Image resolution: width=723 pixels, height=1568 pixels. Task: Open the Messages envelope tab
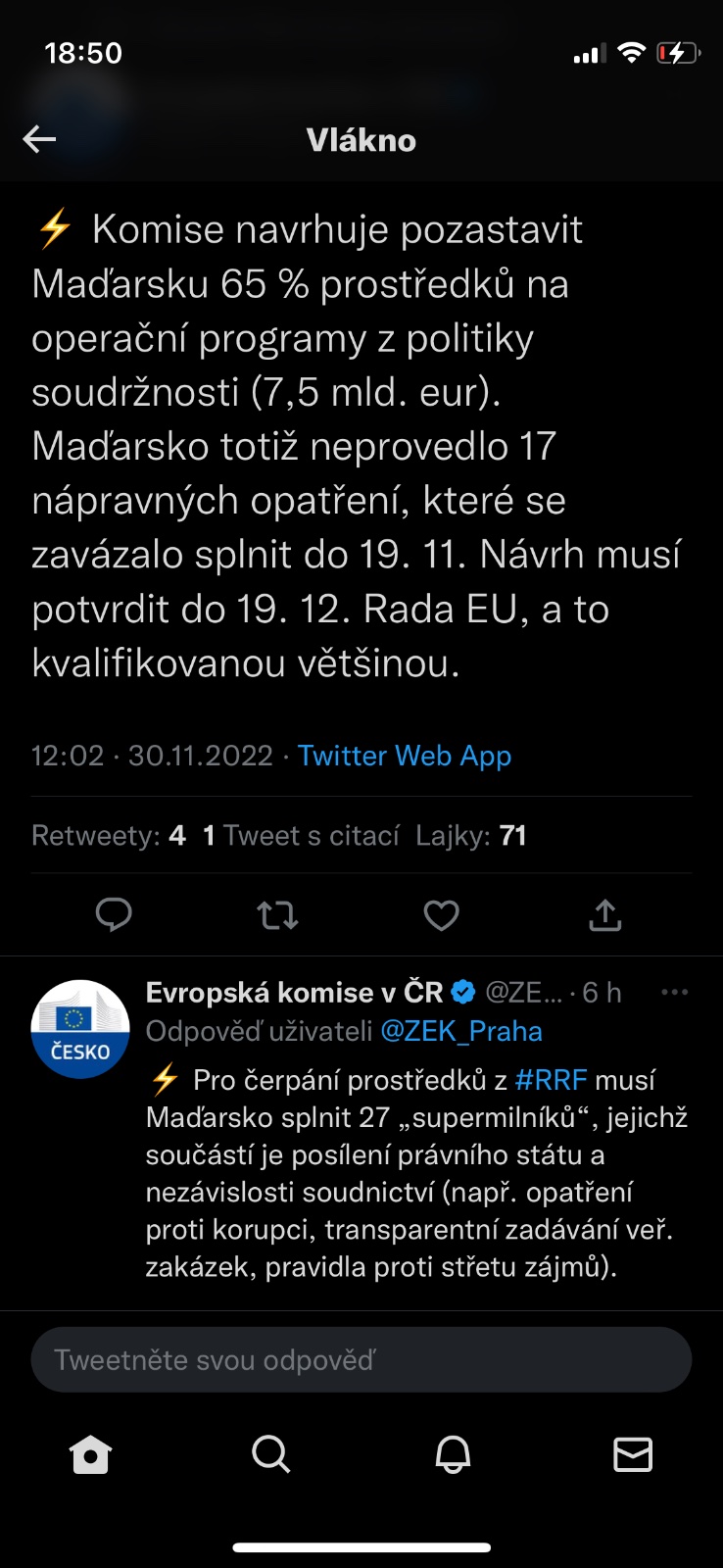(633, 1455)
